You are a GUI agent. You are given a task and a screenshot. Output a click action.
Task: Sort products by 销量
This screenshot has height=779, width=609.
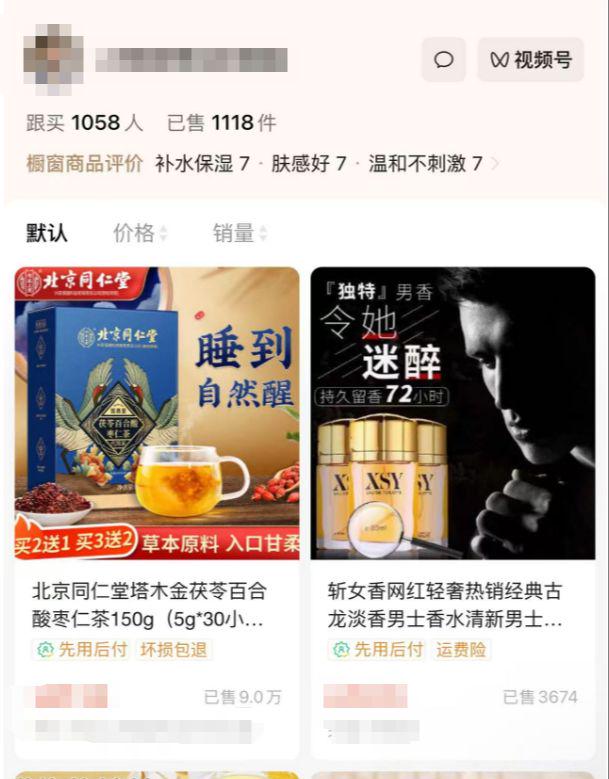(240, 233)
